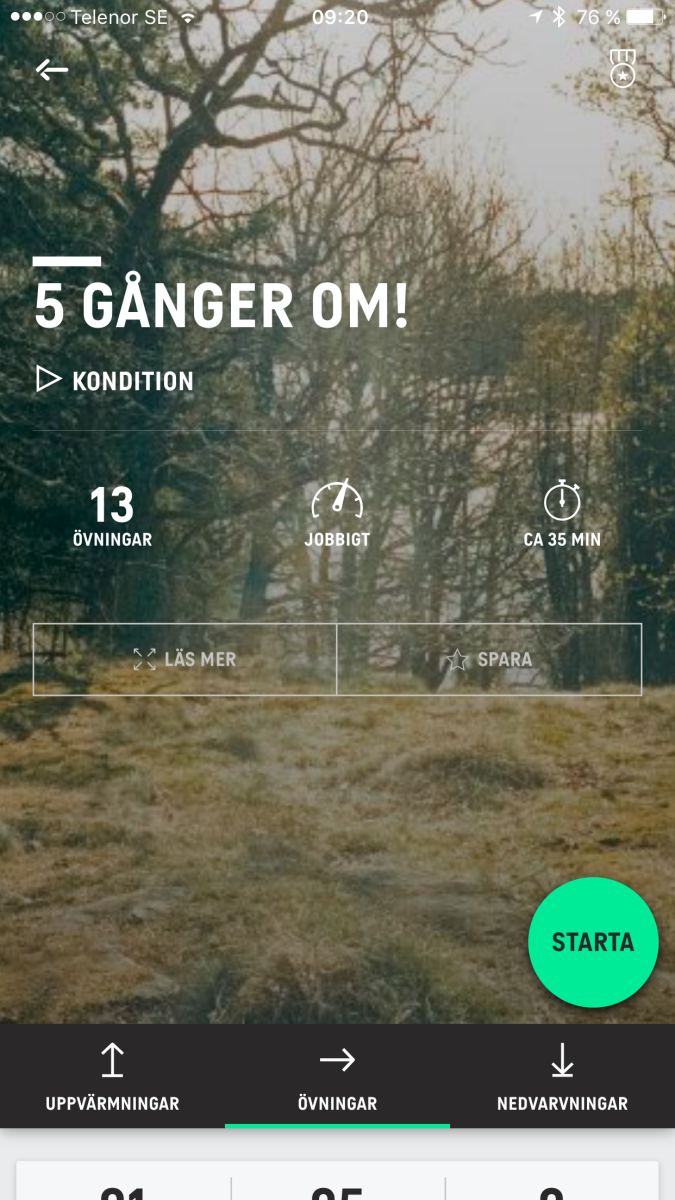Go back using the arrow icon
The width and height of the screenshot is (675, 1200).
(x=52, y=70)
